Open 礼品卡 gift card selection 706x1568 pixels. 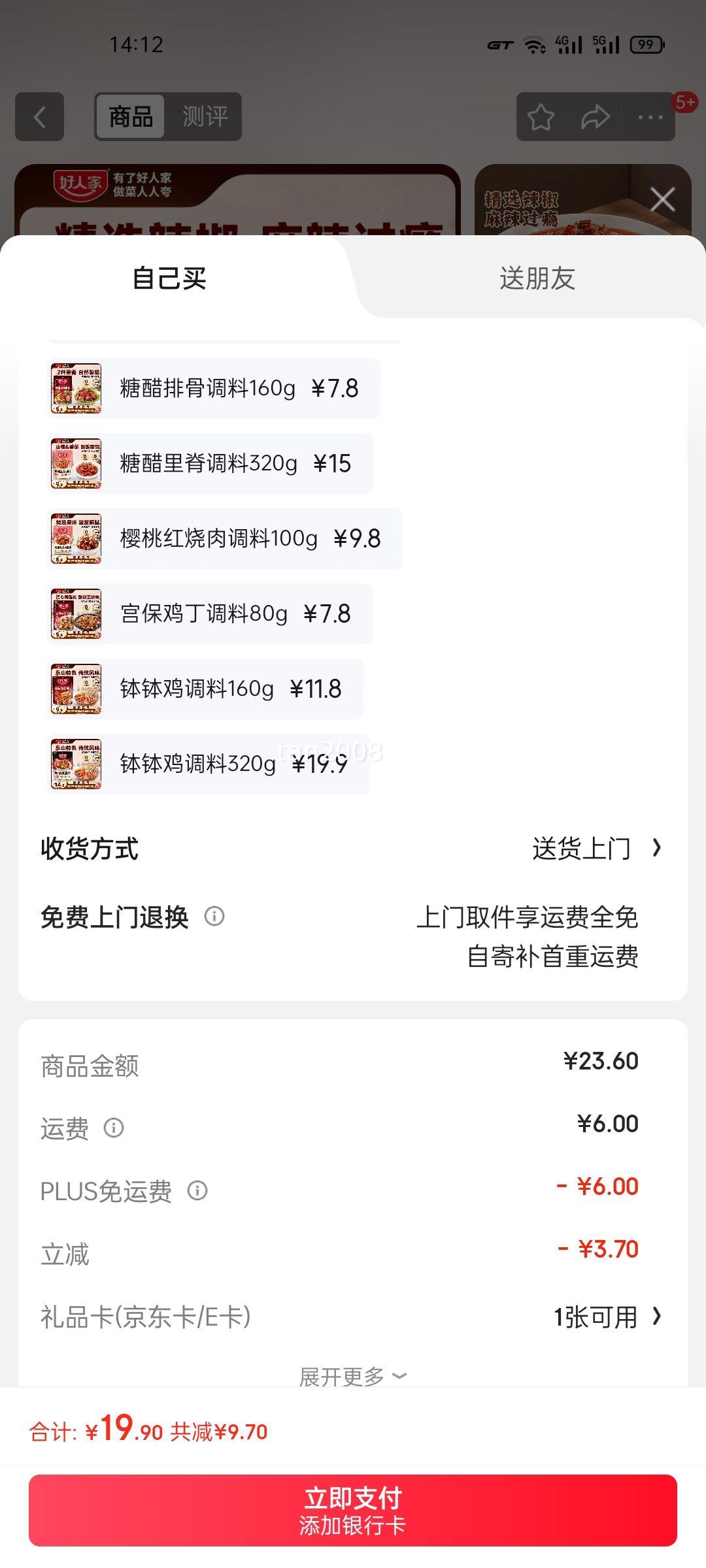point(607,1317)
